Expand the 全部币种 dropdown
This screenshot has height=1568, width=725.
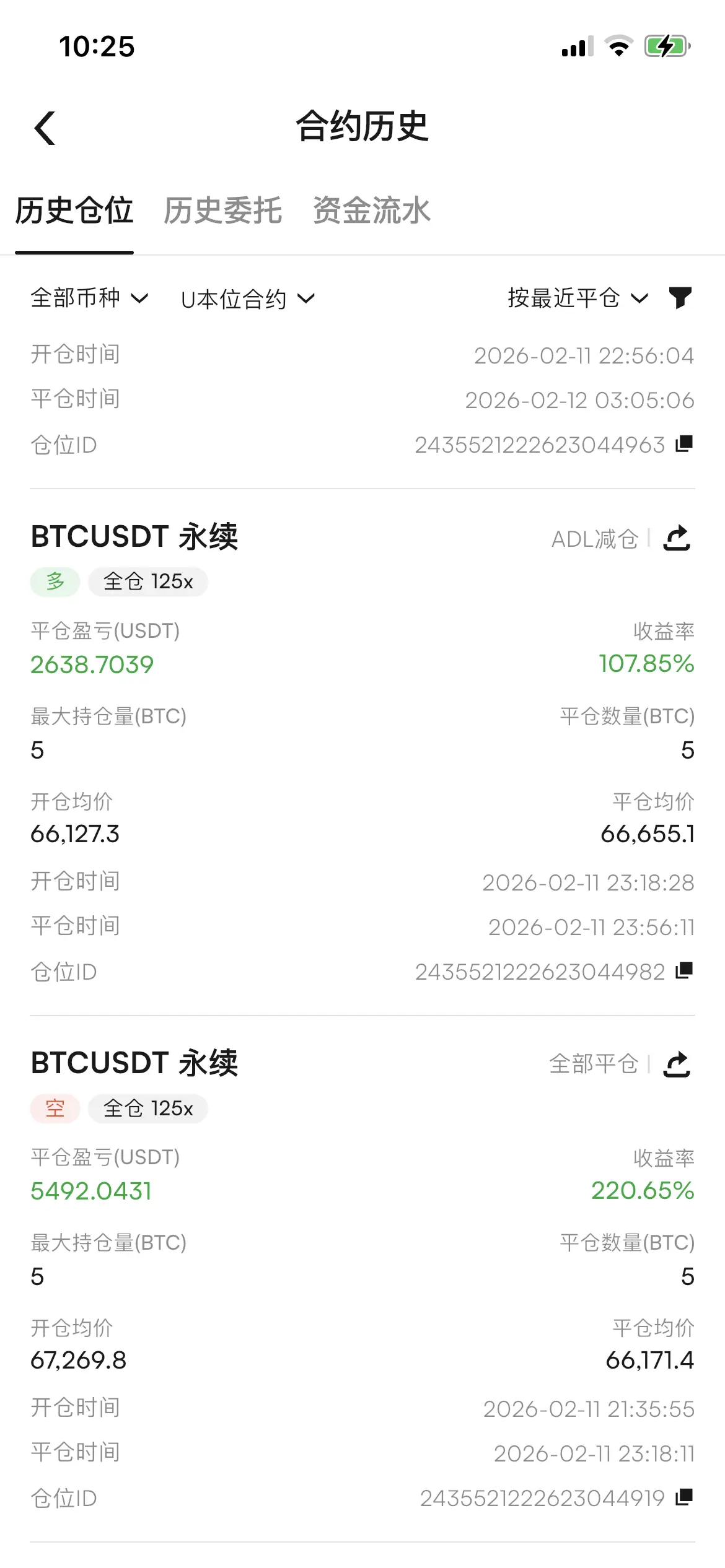[89, 298]
